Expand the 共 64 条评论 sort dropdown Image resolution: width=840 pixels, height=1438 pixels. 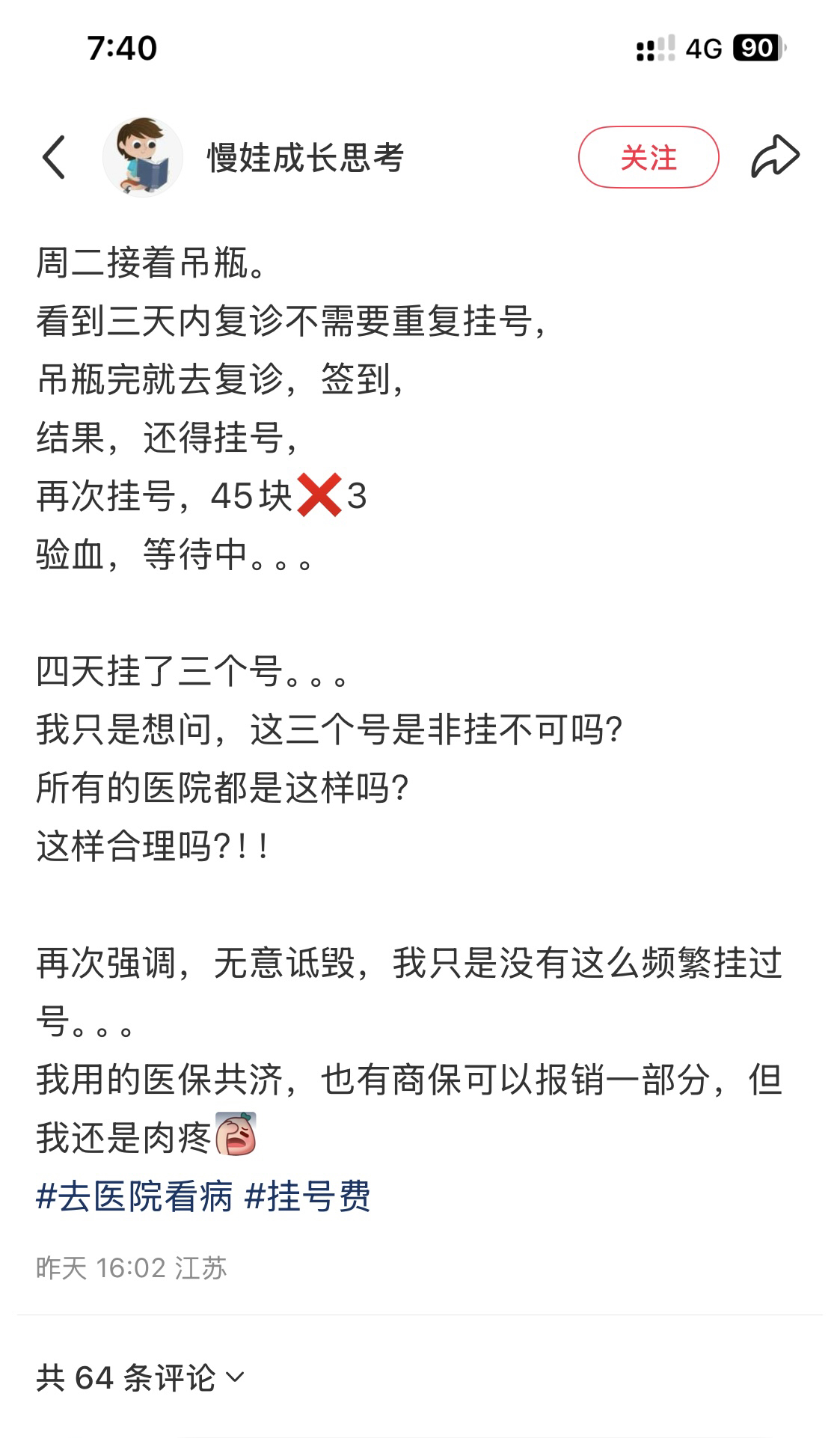click(x=141, y=1377)
